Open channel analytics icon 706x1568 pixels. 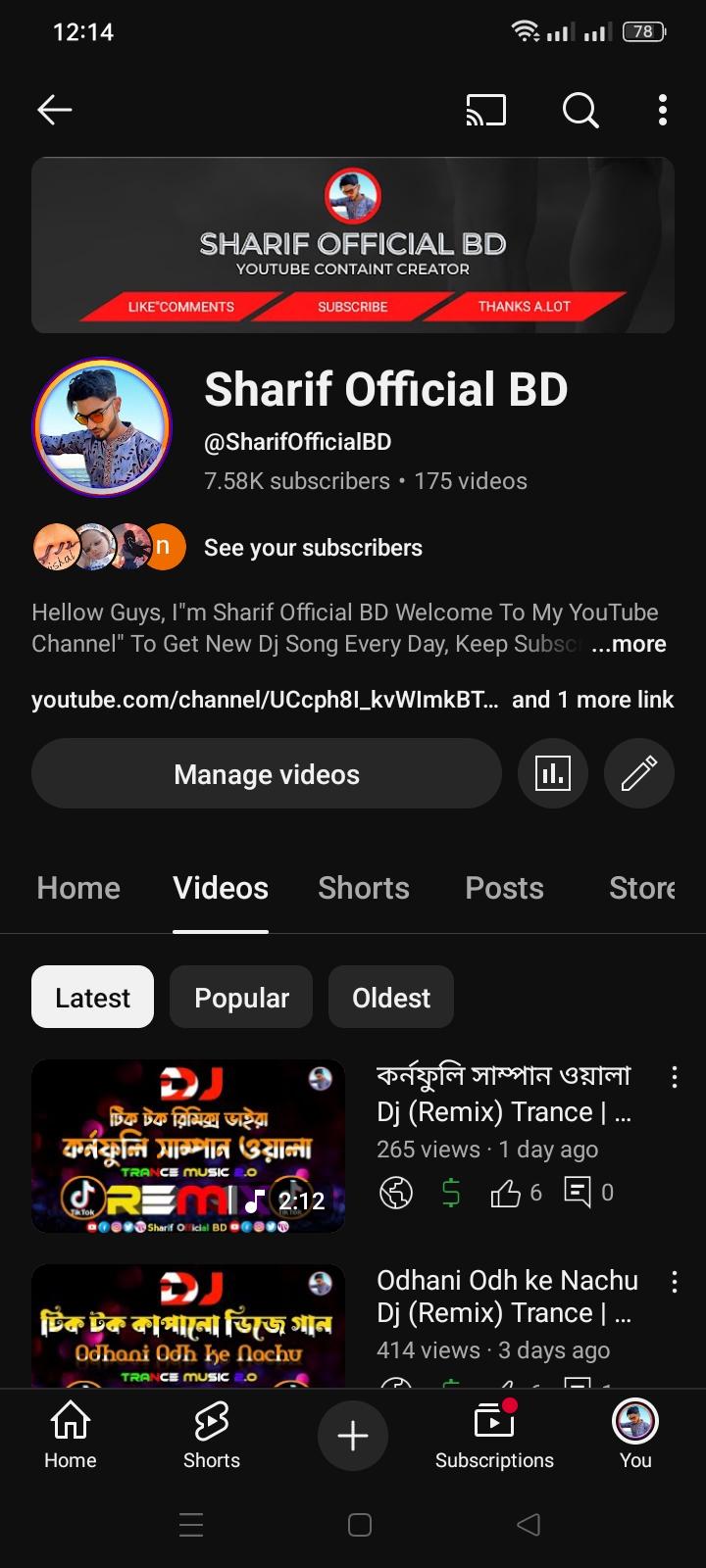(553, 774)
